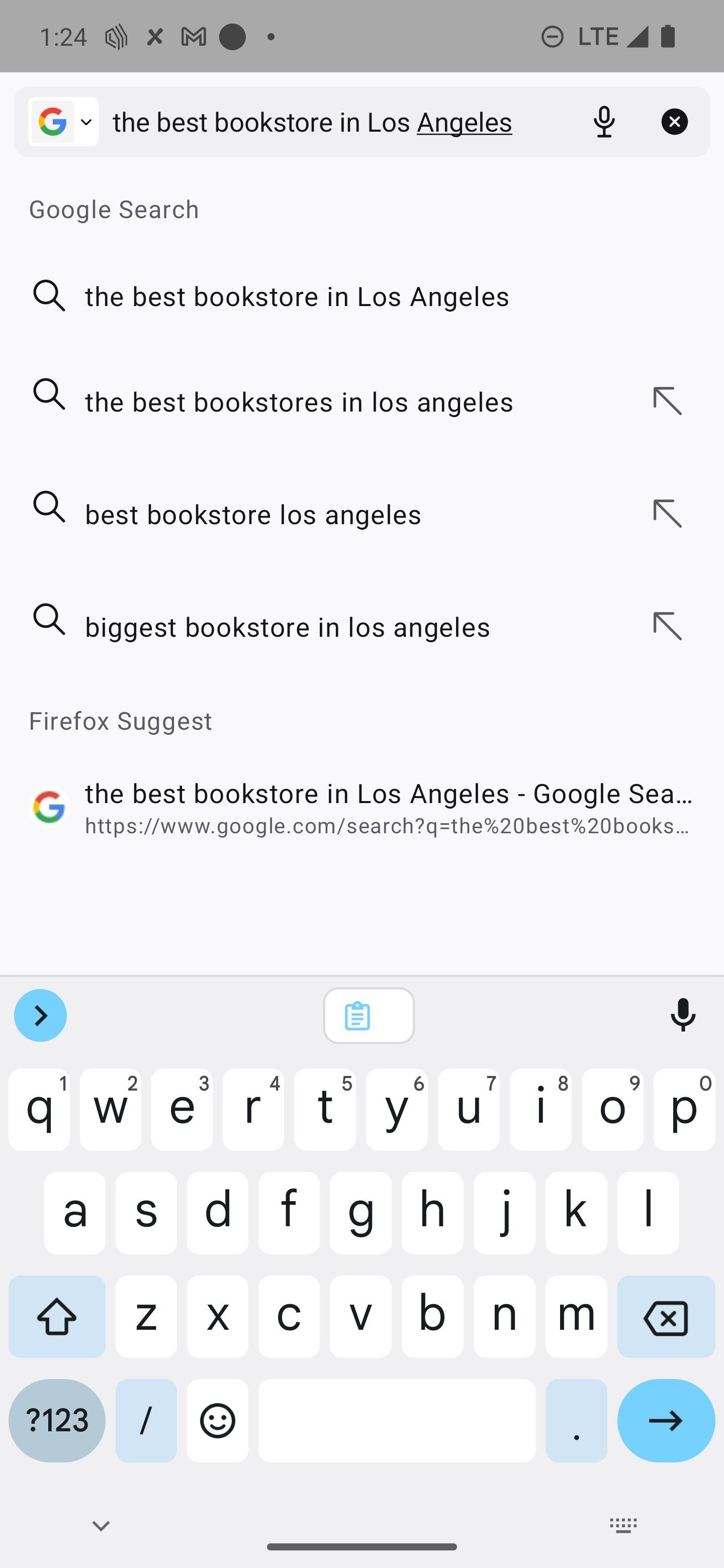Expand the keyboard toolbar arrow
The height and width of the screenshot is (1568, 724).
coord(40,1015)
